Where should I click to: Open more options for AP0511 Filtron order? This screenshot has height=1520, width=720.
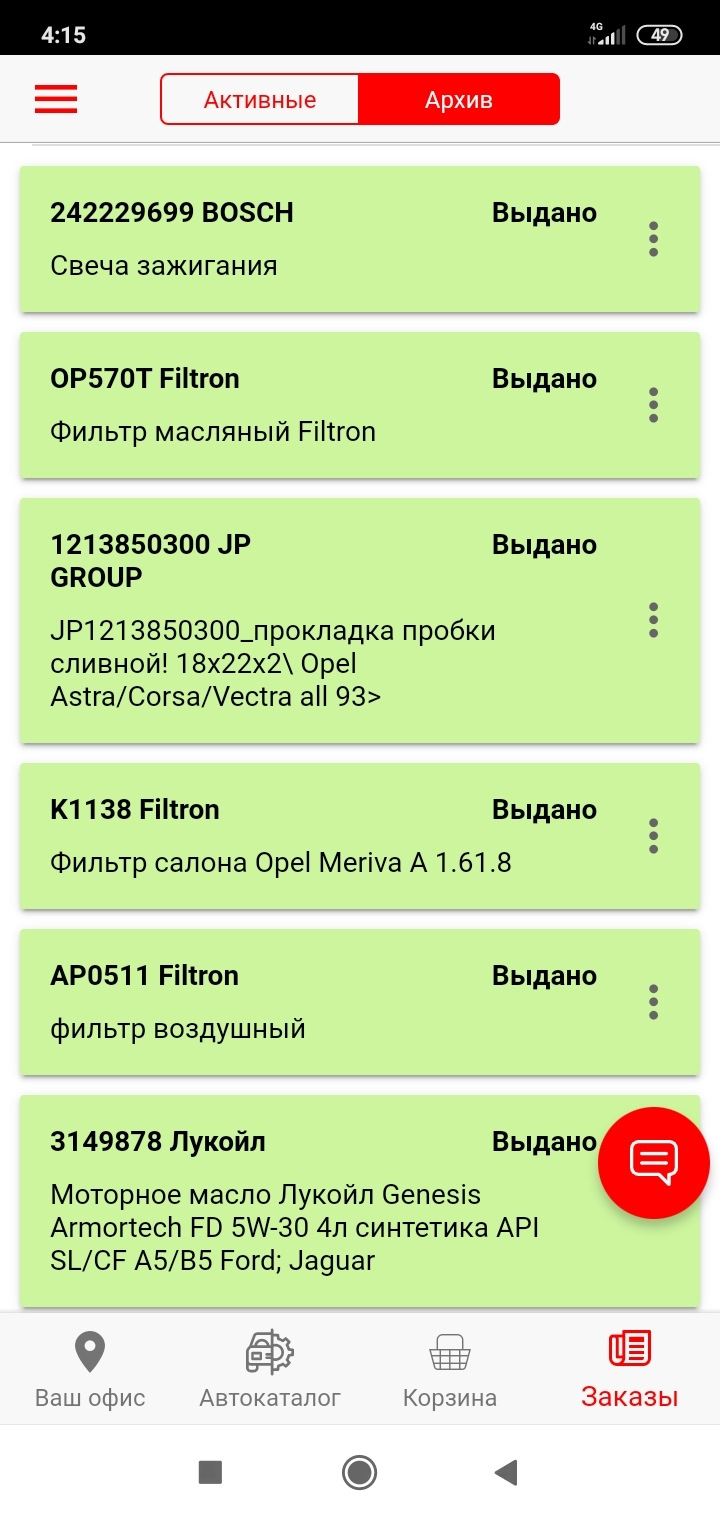(653, 1002)
